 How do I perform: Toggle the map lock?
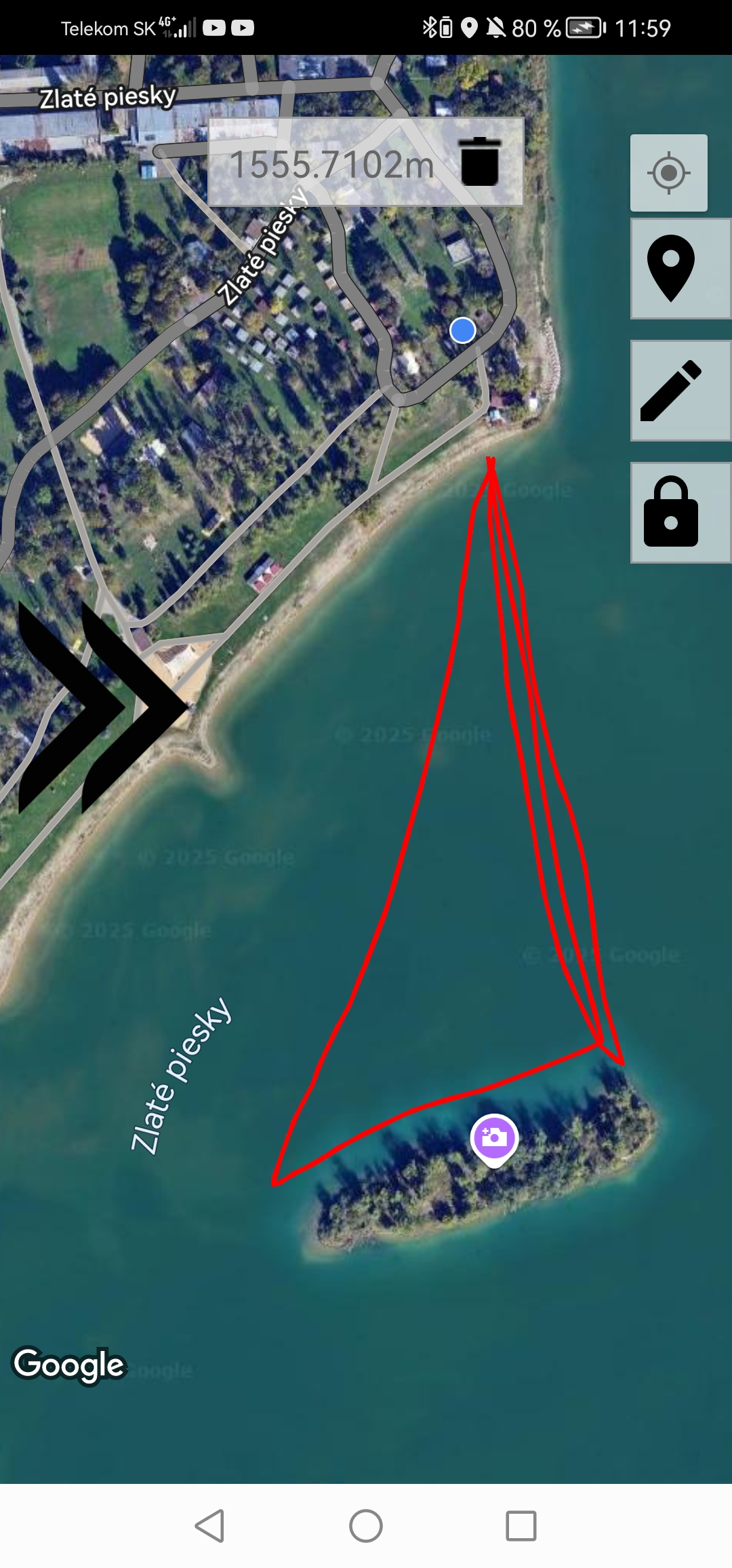[671, 513]
